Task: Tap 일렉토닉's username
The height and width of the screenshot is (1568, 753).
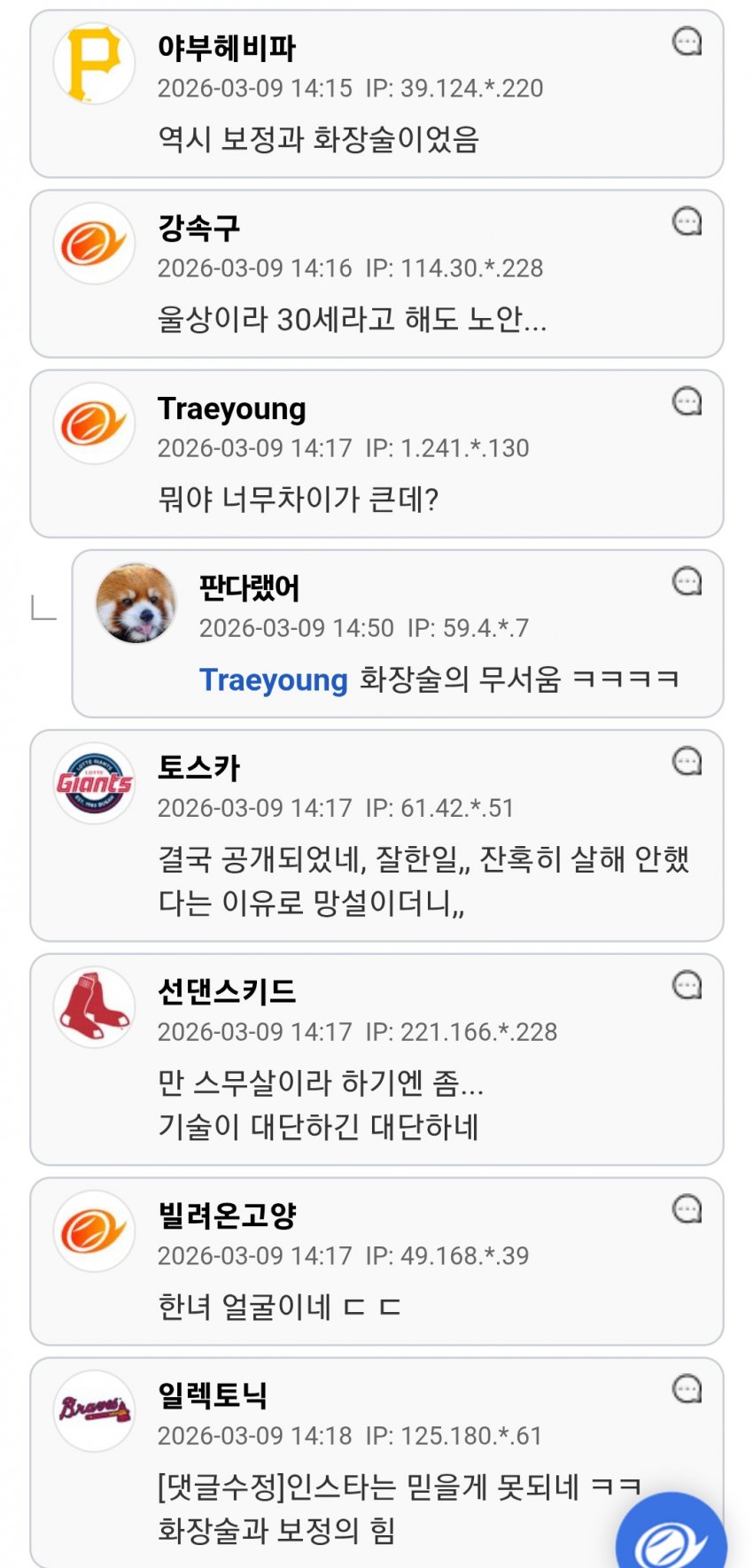Action: pos(213,1395)
